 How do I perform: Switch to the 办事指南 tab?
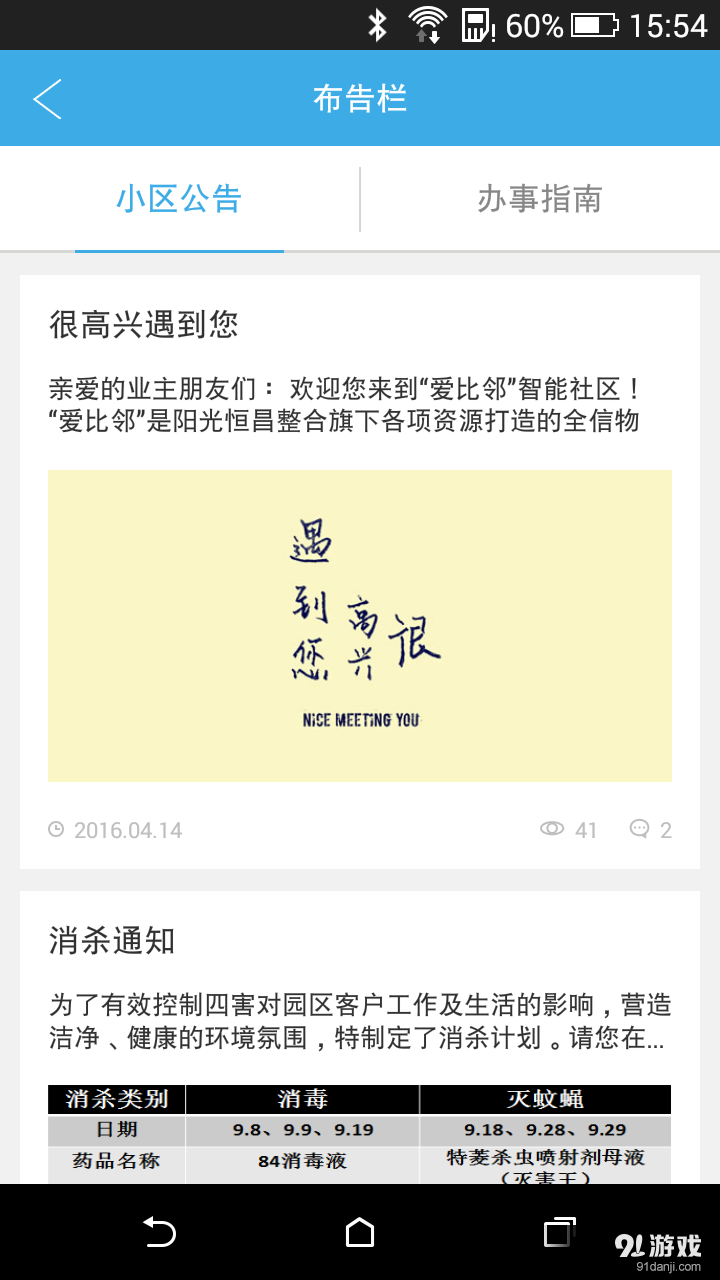point(540,198)
